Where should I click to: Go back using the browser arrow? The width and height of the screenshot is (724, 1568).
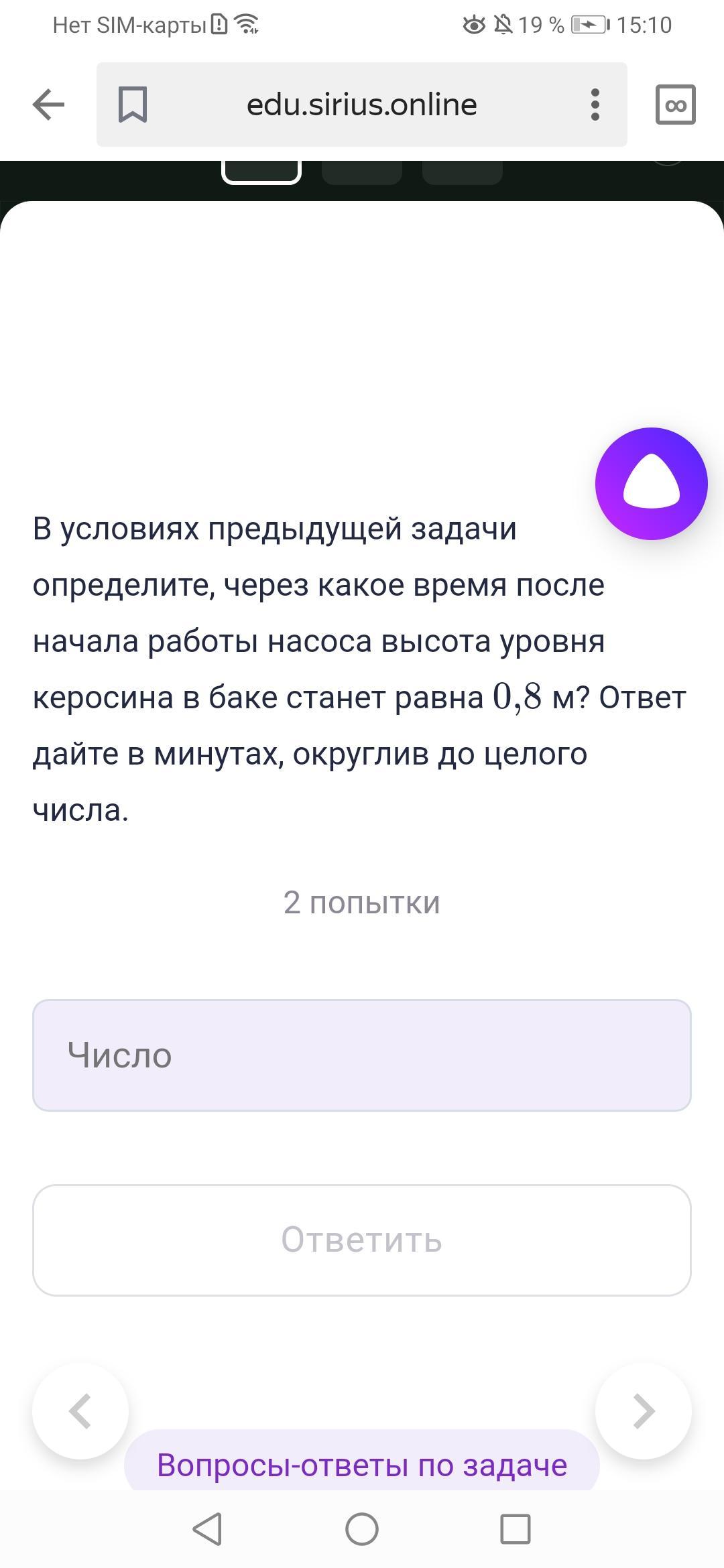coord(48,105)
